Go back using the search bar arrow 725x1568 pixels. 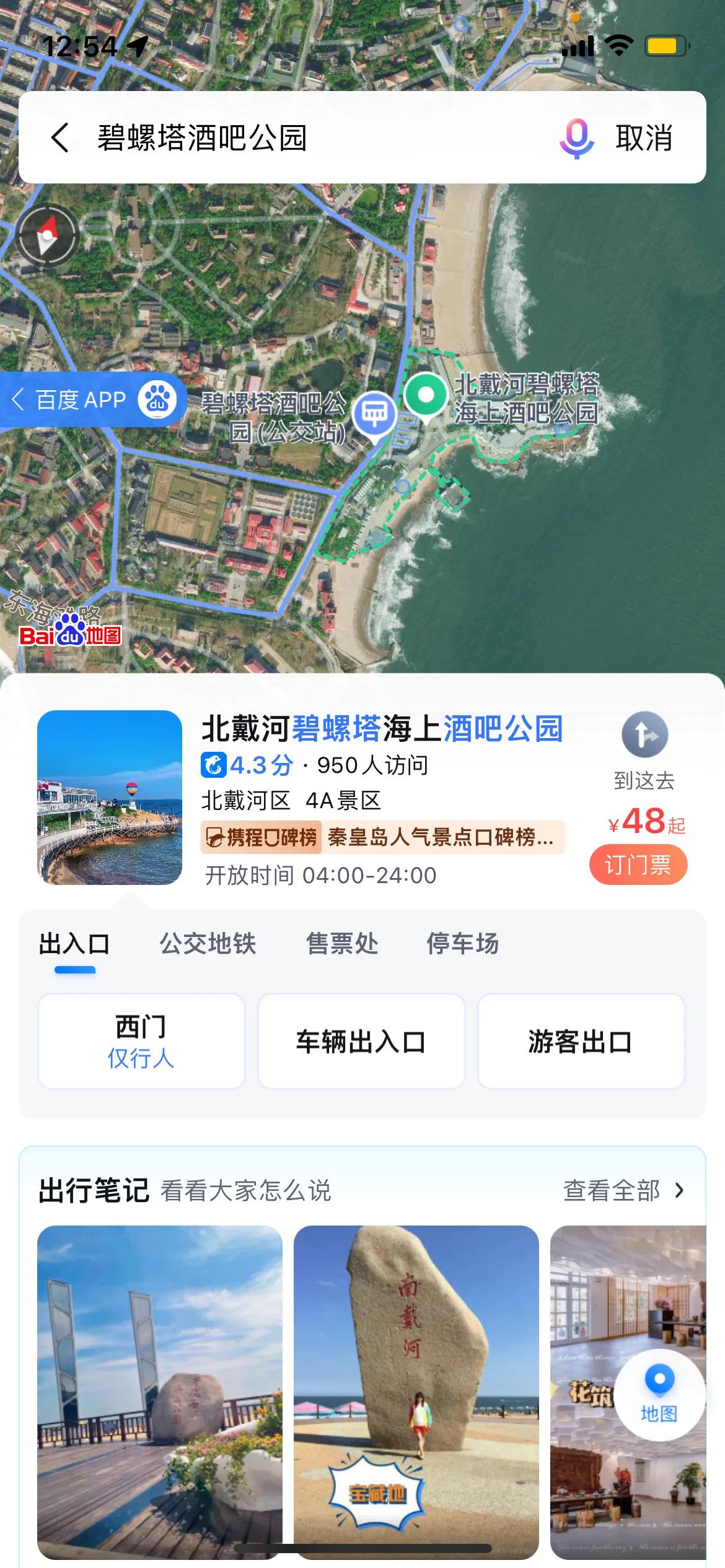60,137
